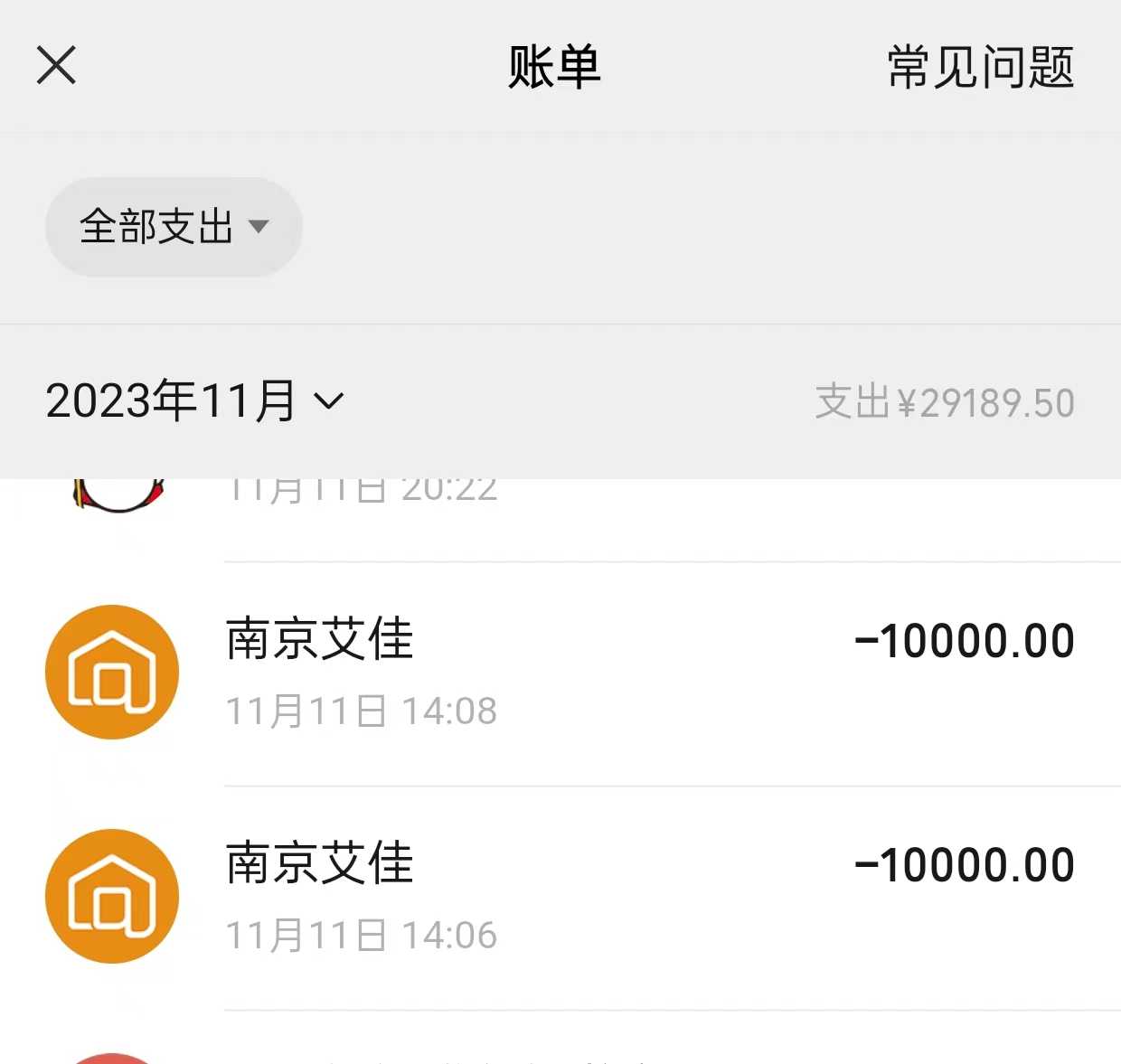Choose a different month from 2023年11月

(194, 401)
